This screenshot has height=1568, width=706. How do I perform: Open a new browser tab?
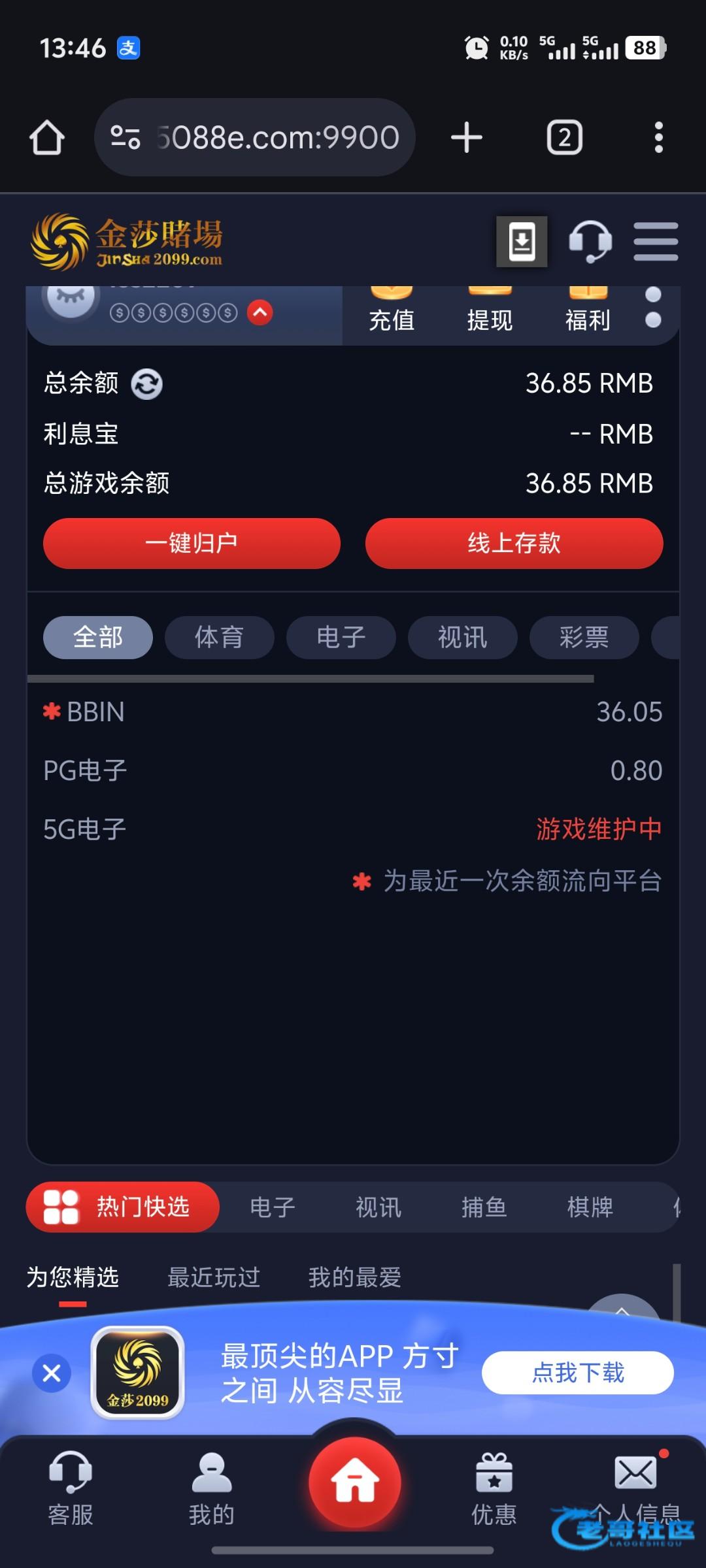click(x=467, y=138)
